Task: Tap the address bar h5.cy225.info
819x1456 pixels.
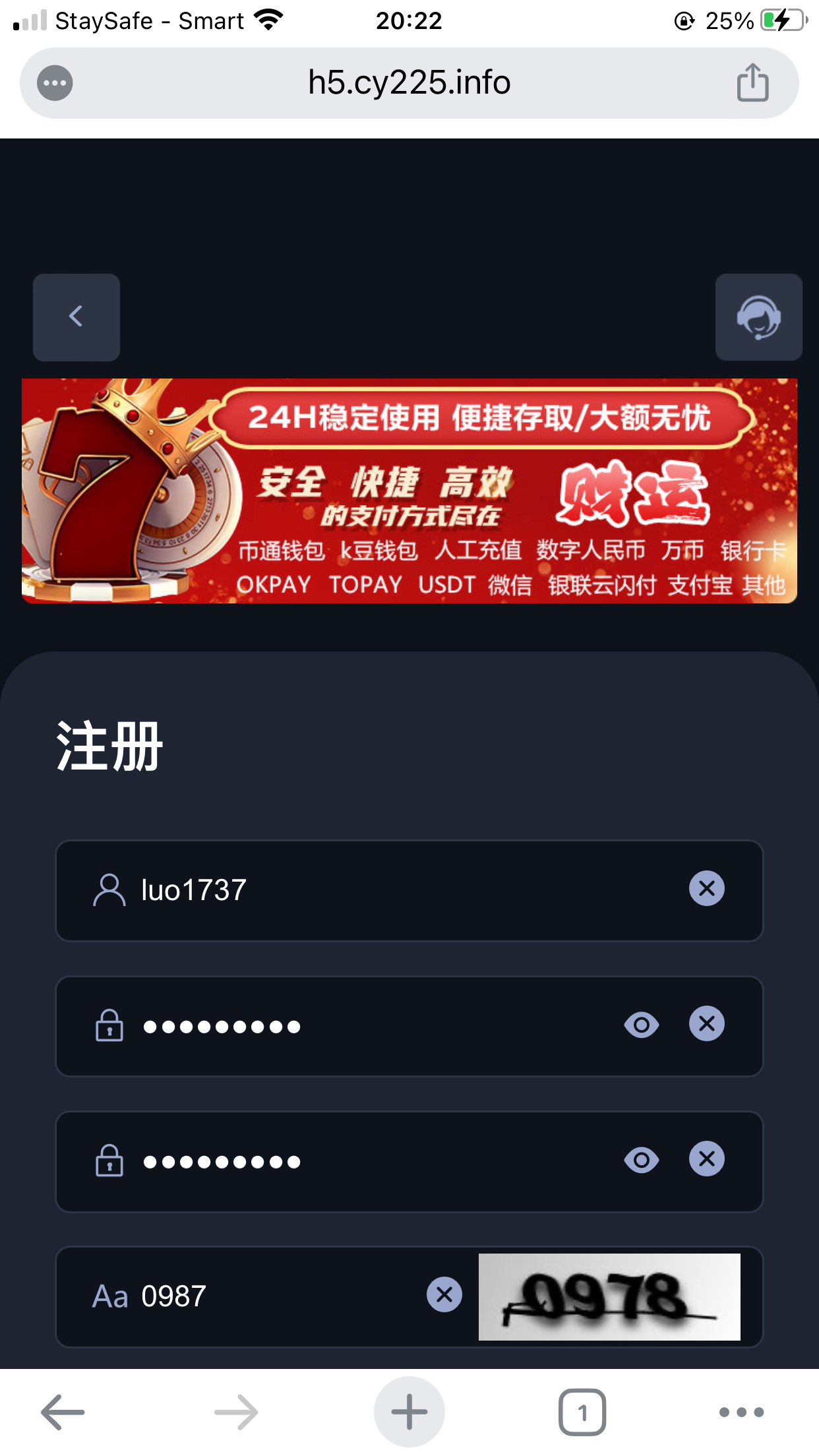Action: 409,83
